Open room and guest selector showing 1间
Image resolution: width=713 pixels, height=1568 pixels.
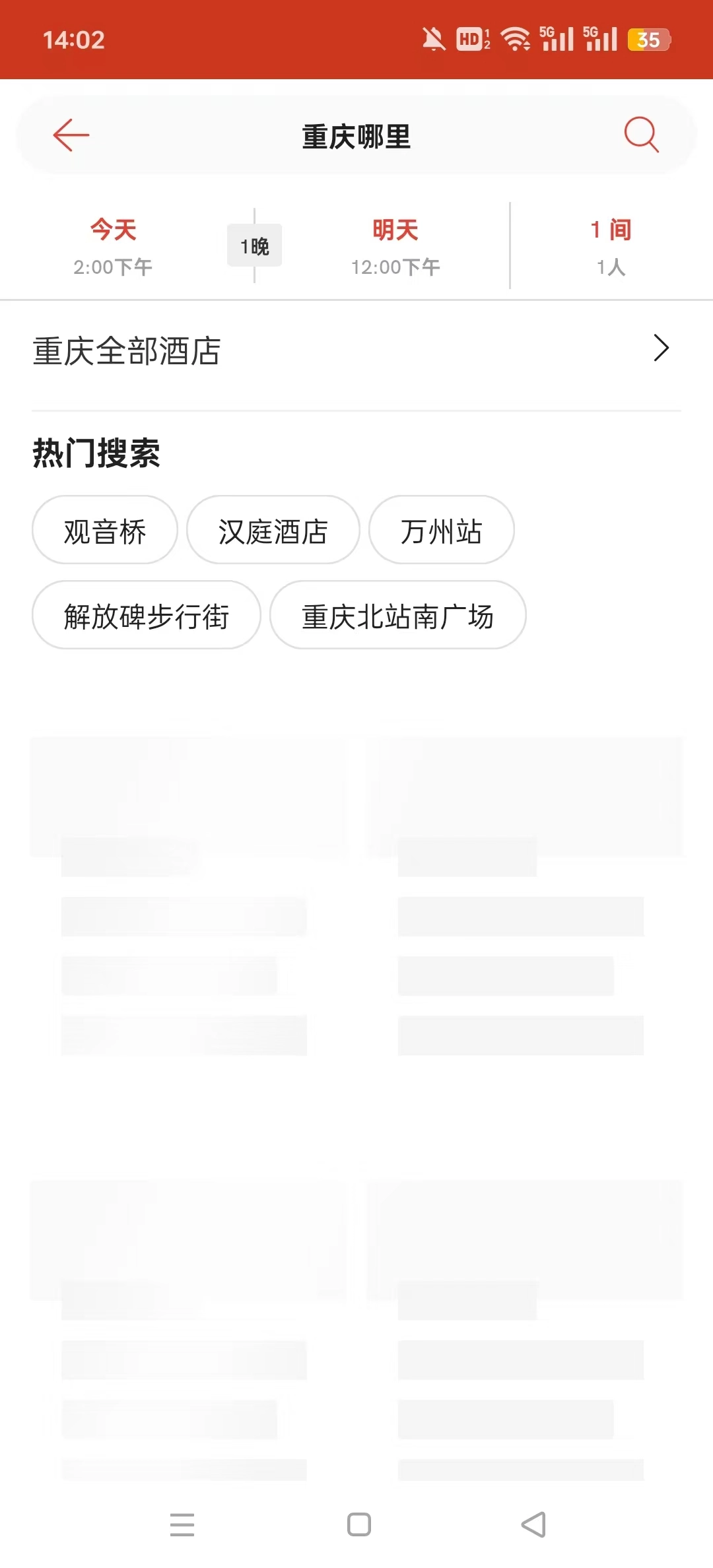click(x=609, y=247)
